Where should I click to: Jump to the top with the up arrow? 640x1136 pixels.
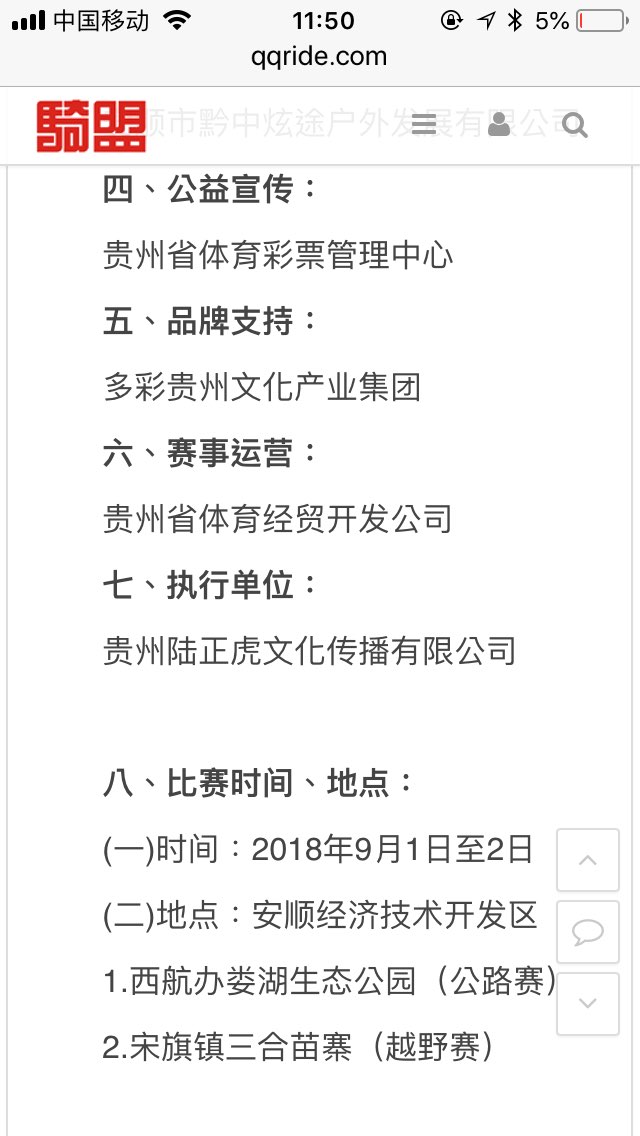click(588, 860)
